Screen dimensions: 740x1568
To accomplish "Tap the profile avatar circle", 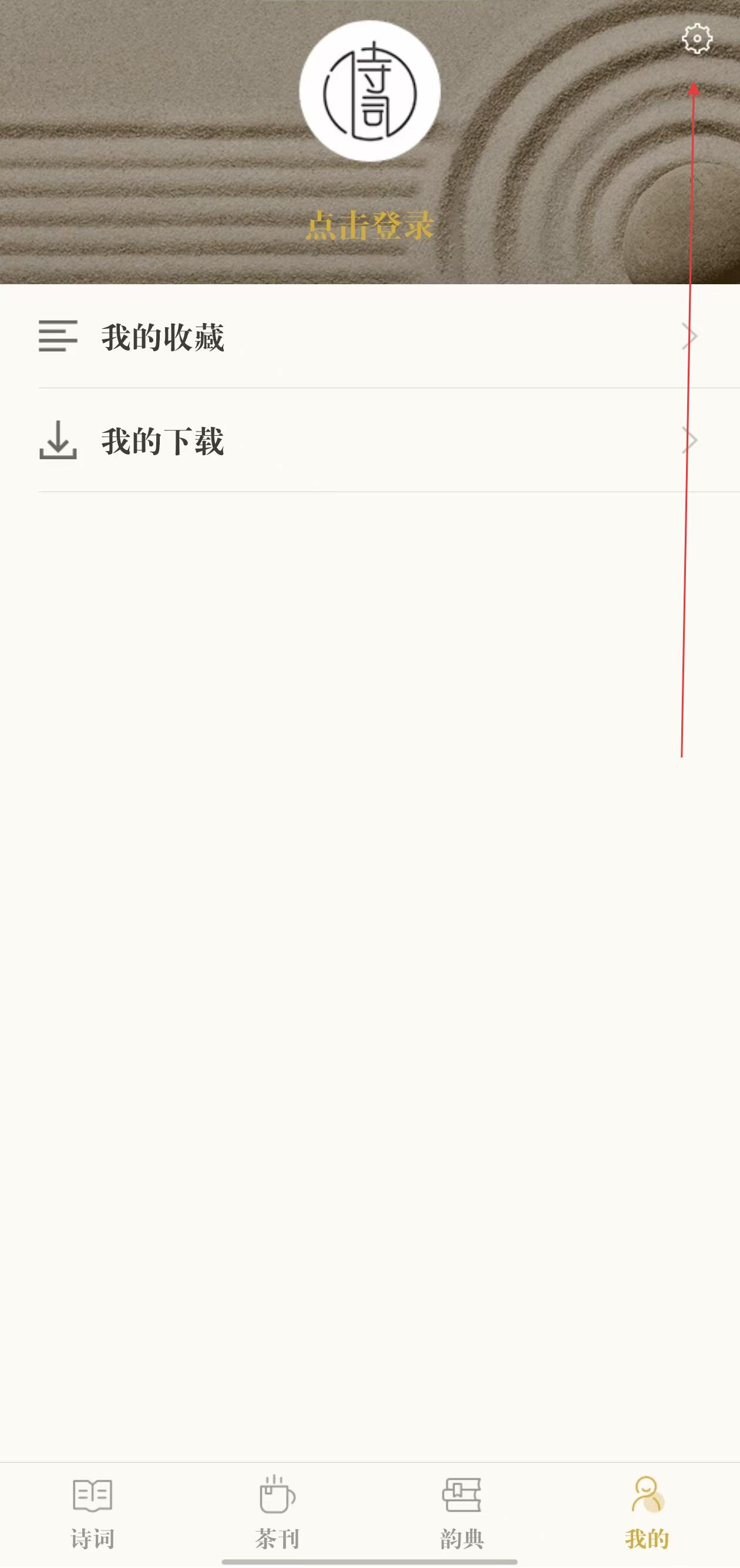I will 369,91.
